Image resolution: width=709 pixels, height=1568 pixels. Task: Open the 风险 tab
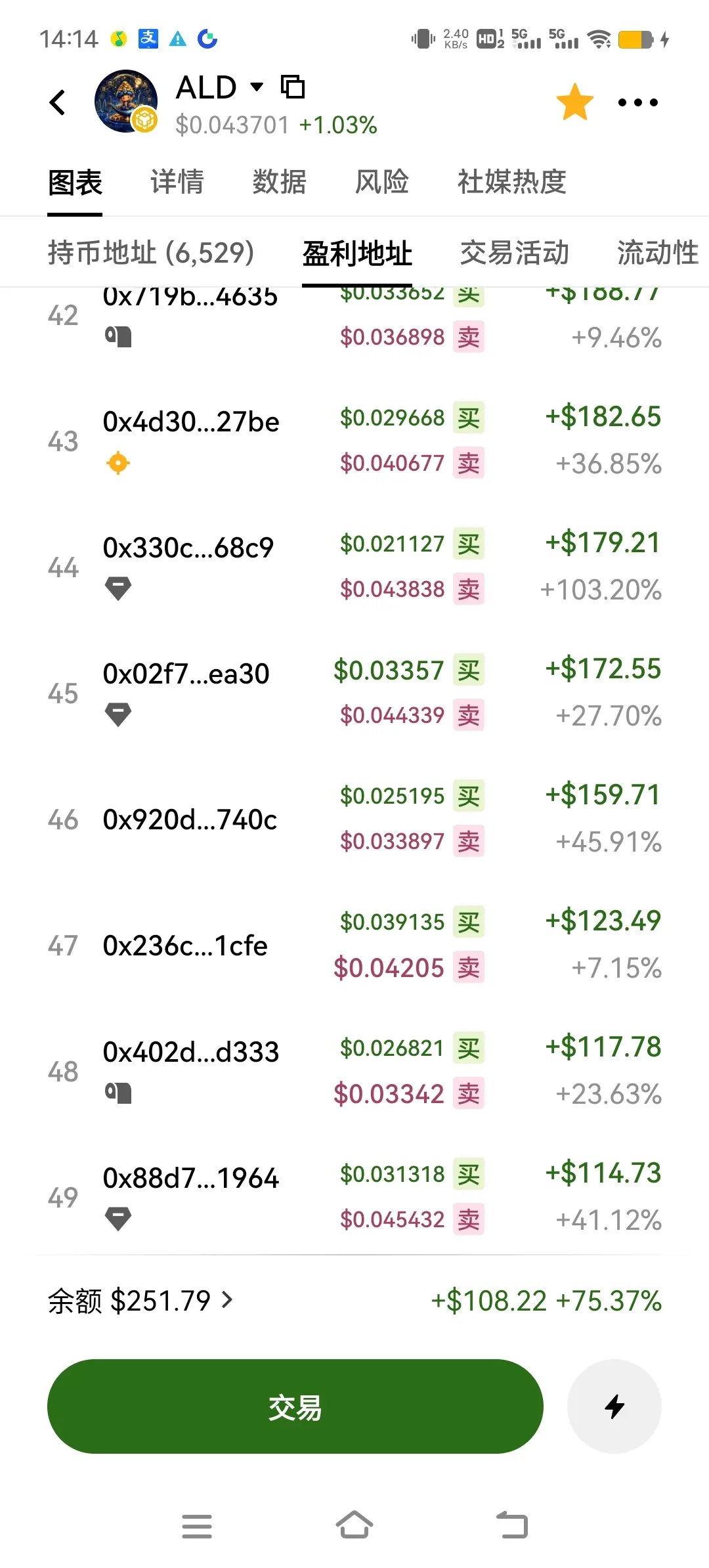[381, 182]
